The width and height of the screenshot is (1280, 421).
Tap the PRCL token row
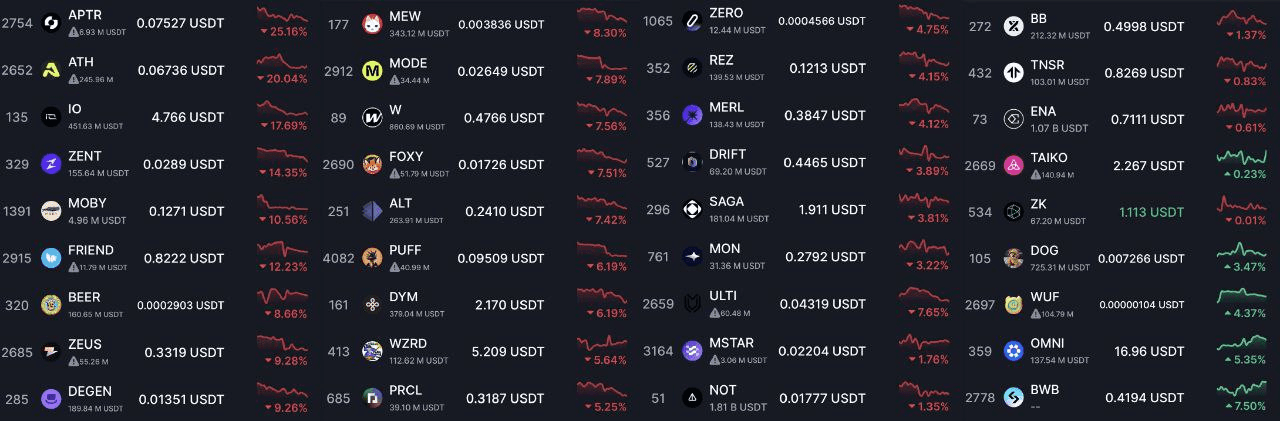pyautogui.click(x=406, y=391)
